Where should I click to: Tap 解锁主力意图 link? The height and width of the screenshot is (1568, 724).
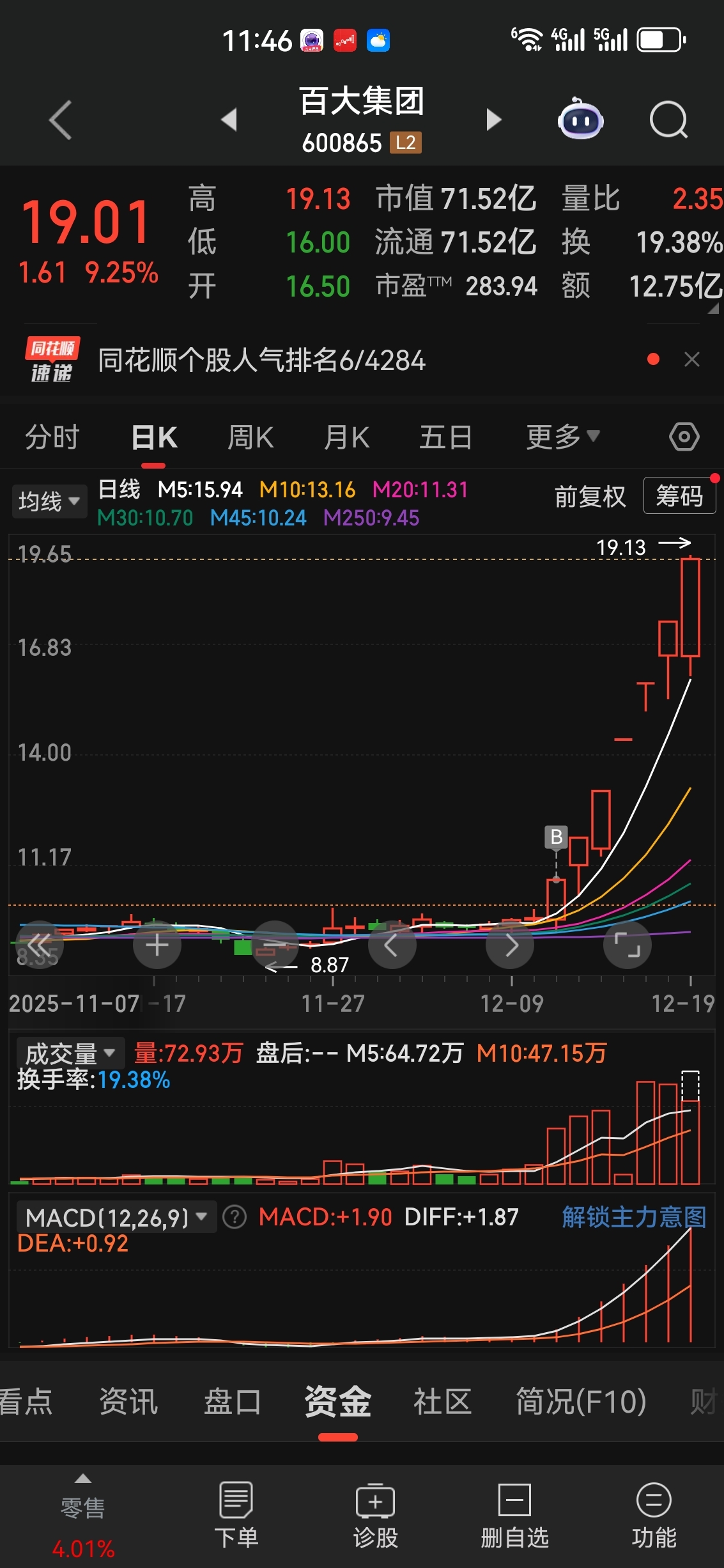click(x=633, y=1217)
